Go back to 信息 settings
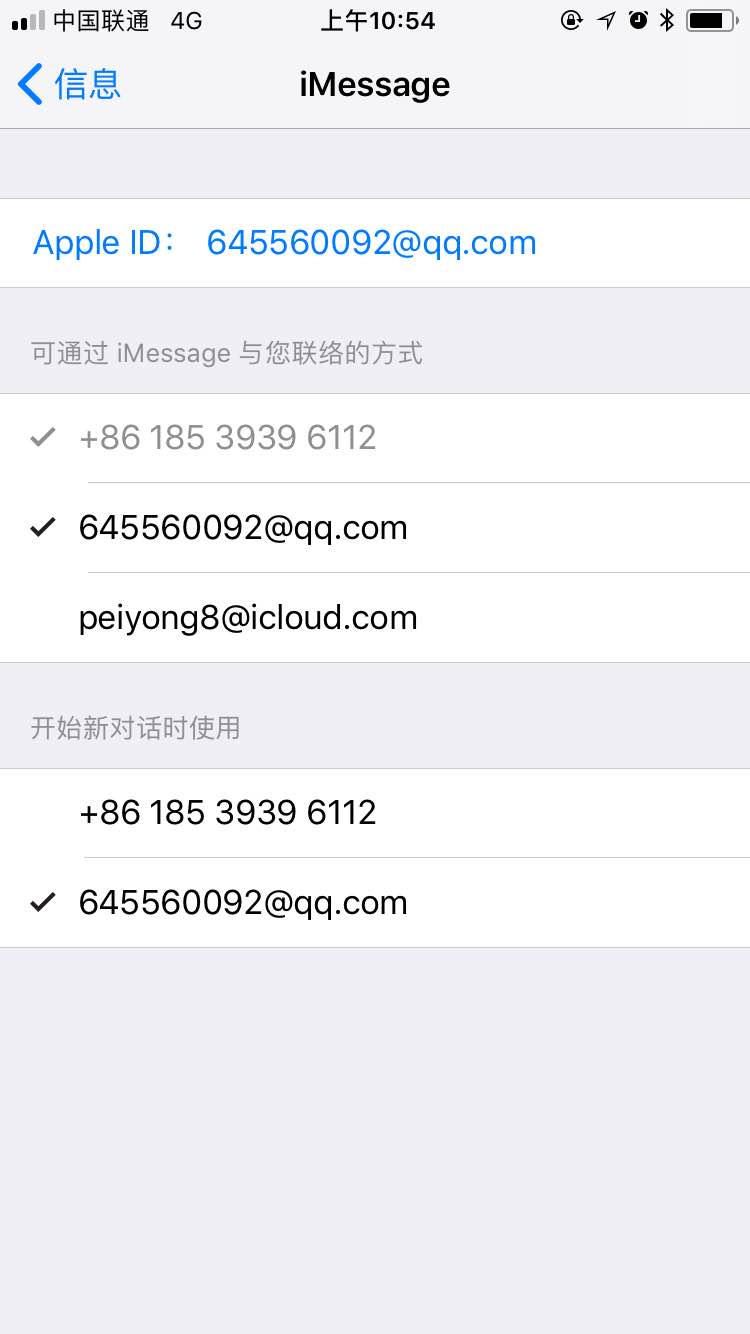 (x=70, y=85)
